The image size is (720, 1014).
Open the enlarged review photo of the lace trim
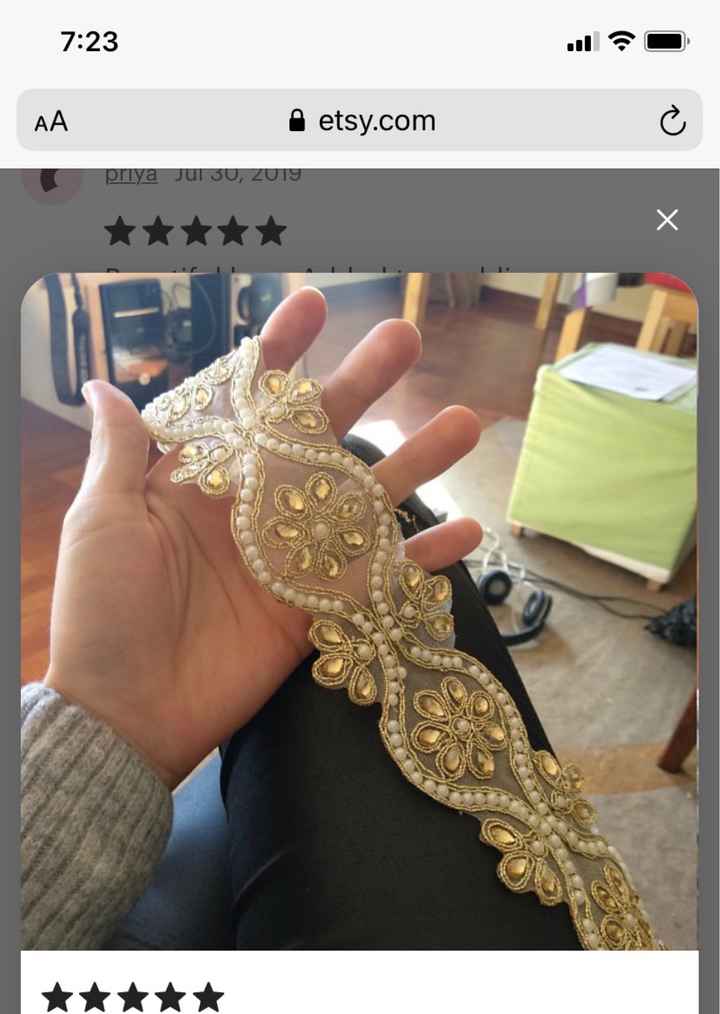pos(358,610)
